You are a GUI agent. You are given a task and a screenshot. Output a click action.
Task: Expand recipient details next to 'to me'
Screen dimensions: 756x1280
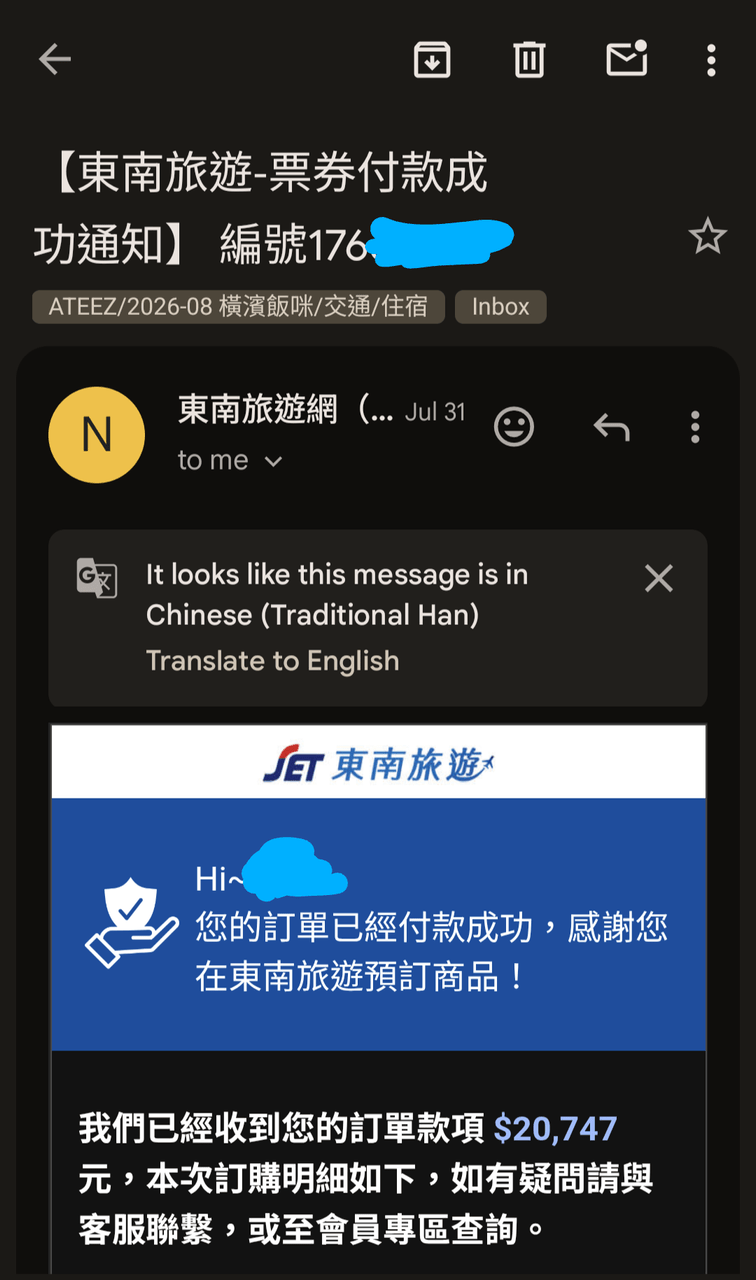tap(273, 461)
